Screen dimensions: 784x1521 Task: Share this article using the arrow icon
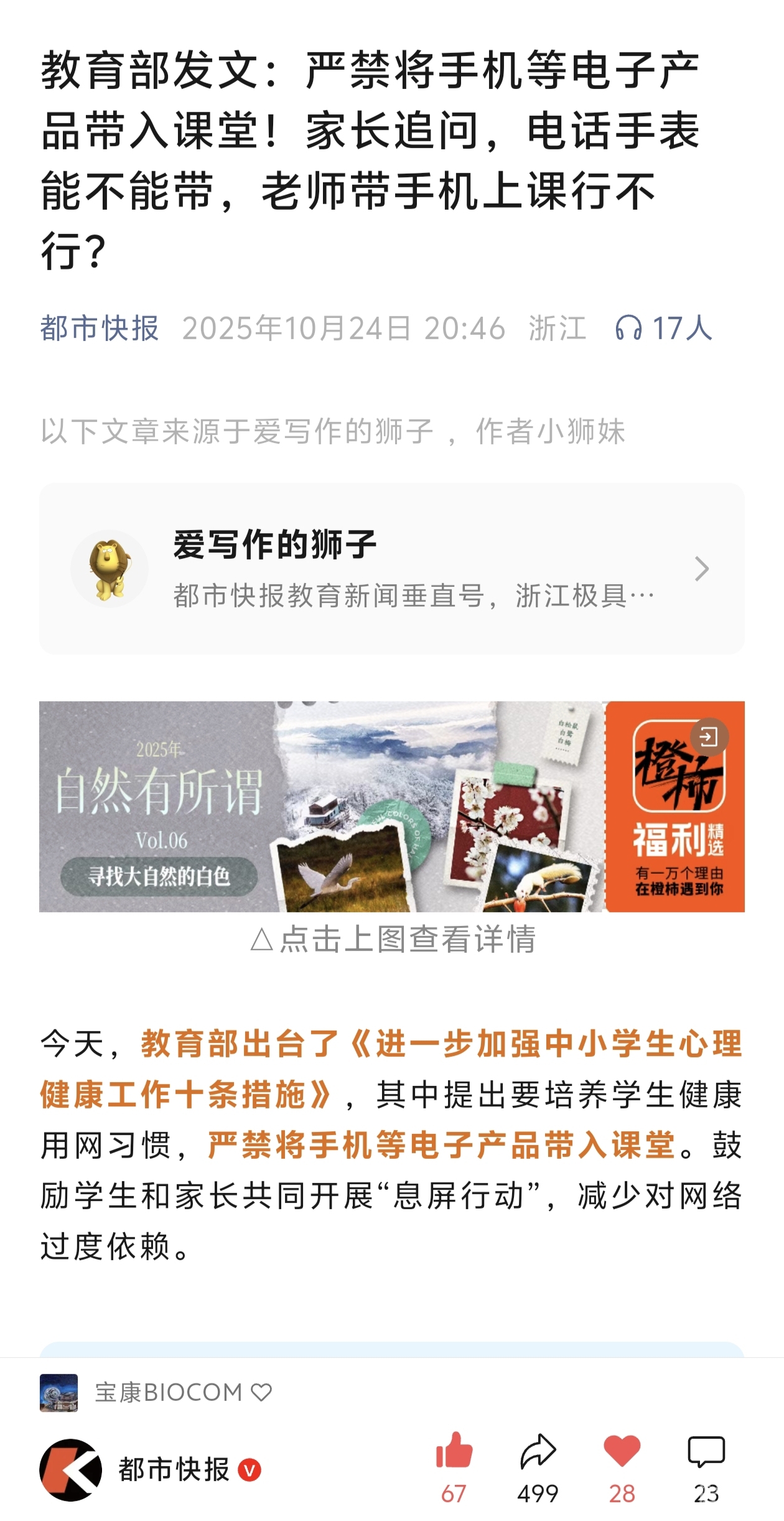pyautogui.click(x=538, y=1451)
